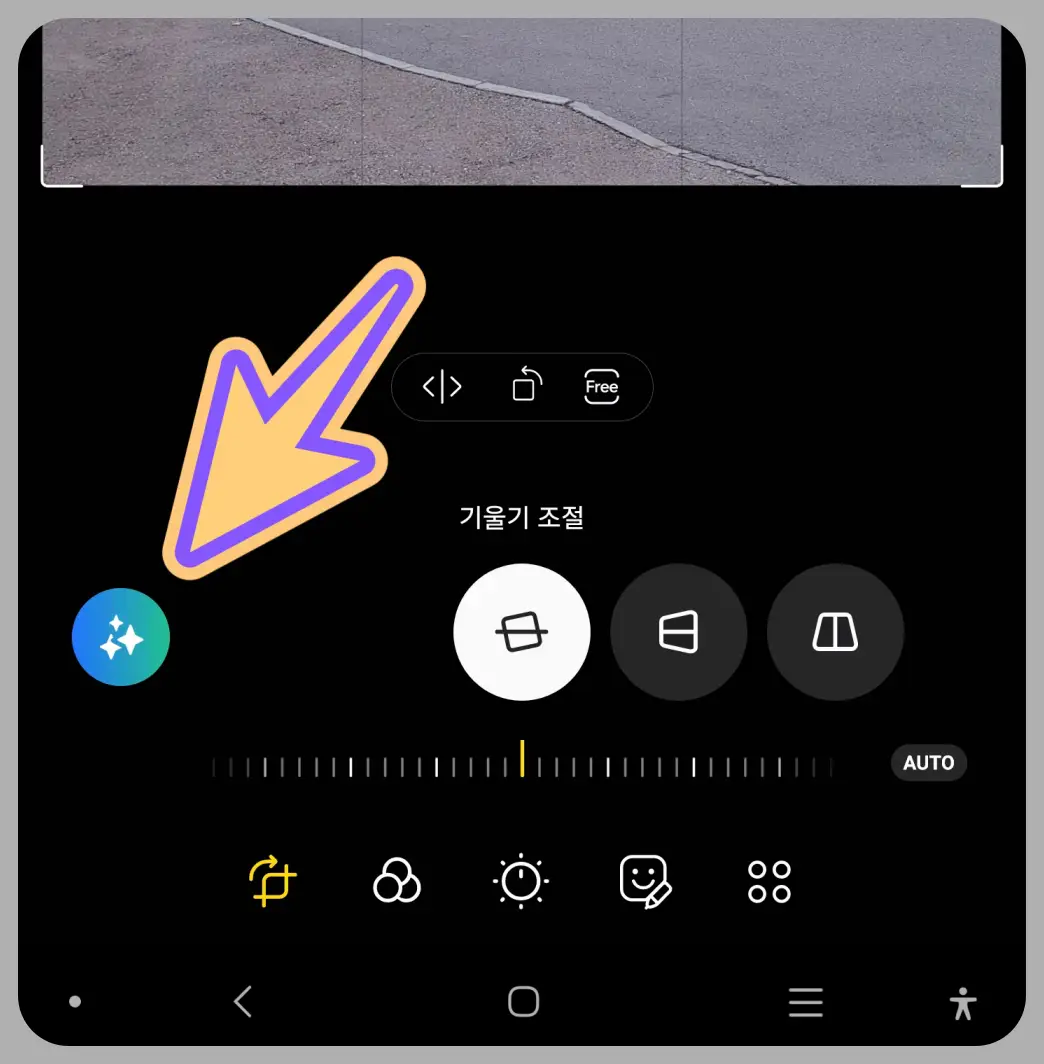This screenshot has height=1064, width=1044.
Task: Open the recent apps overview
Action: (805, 1000)
